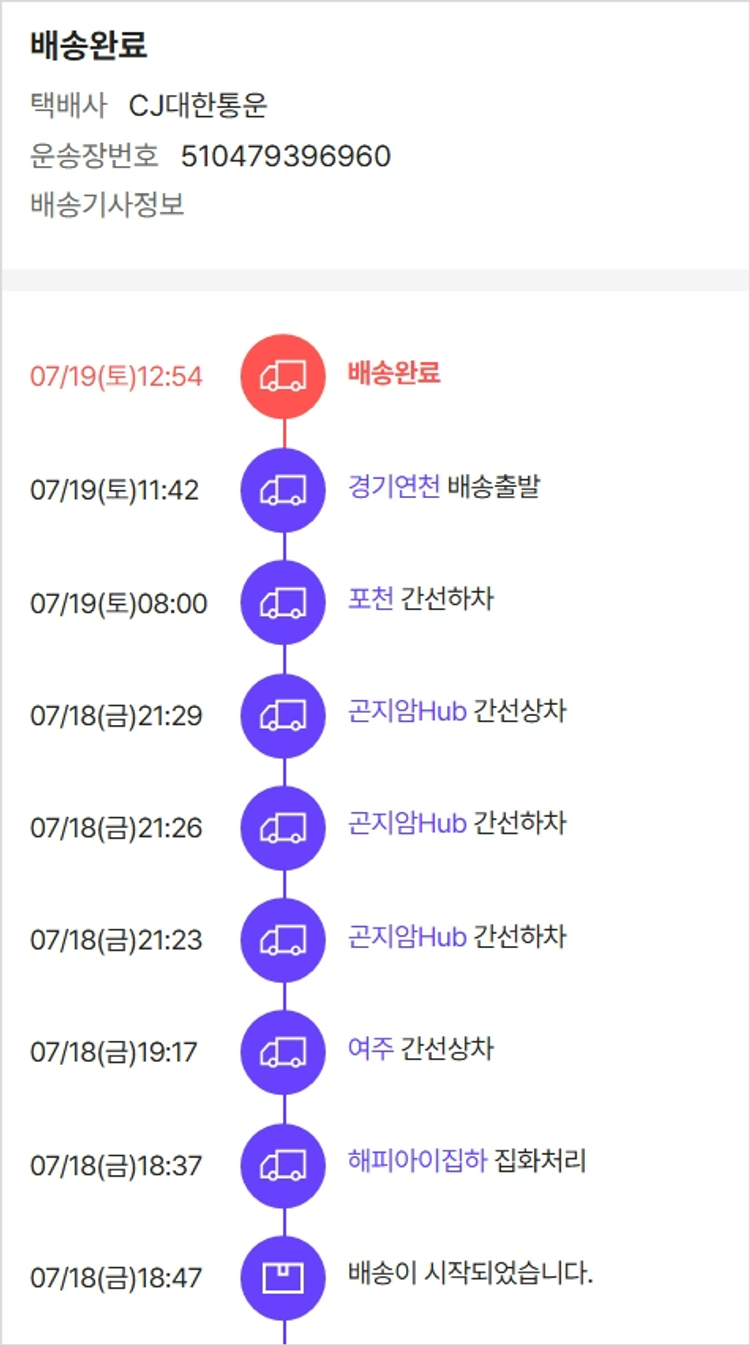Tap tracking number 510479396960
Screen dimensions: 750x1345
(x=285, y=157)
